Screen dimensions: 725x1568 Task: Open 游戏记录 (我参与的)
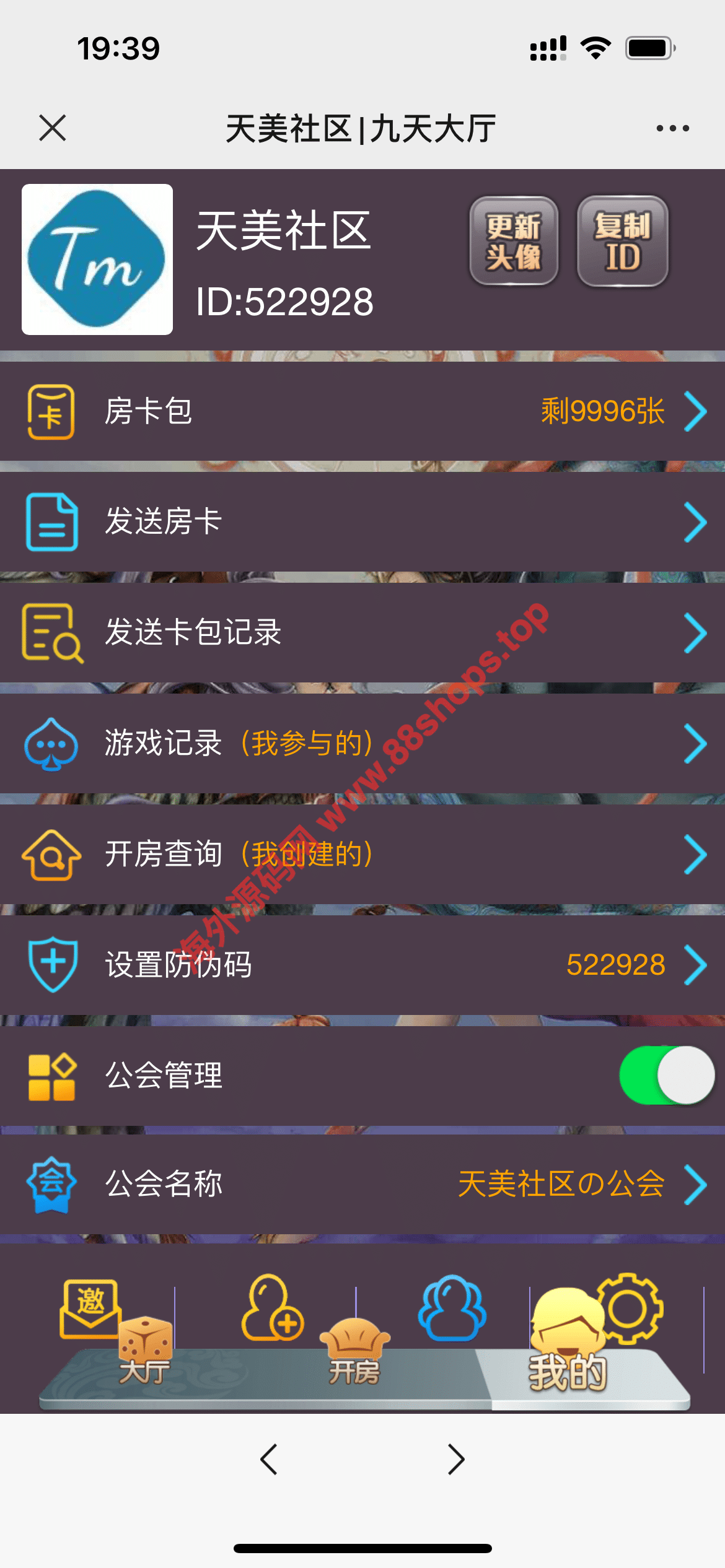click(x=362, y=743)
